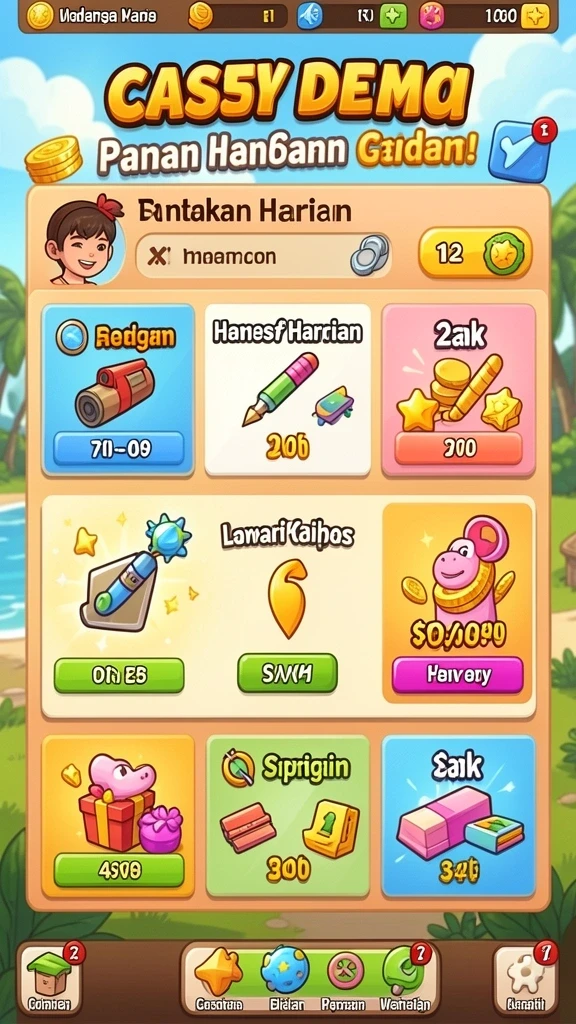Open the player avatar portrait
576x1024 pixels.
point(84,240)
